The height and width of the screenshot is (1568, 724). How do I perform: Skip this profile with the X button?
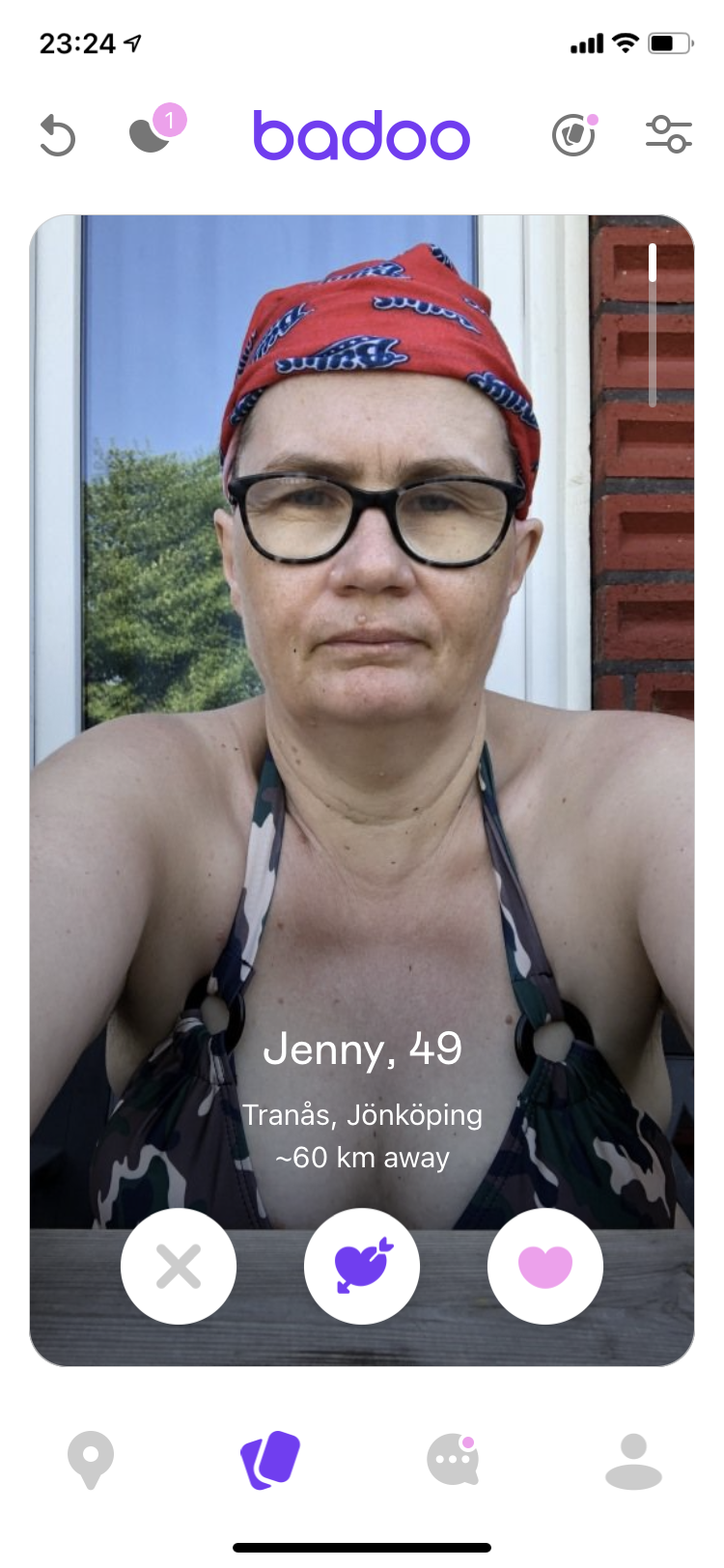point(179,1266)
